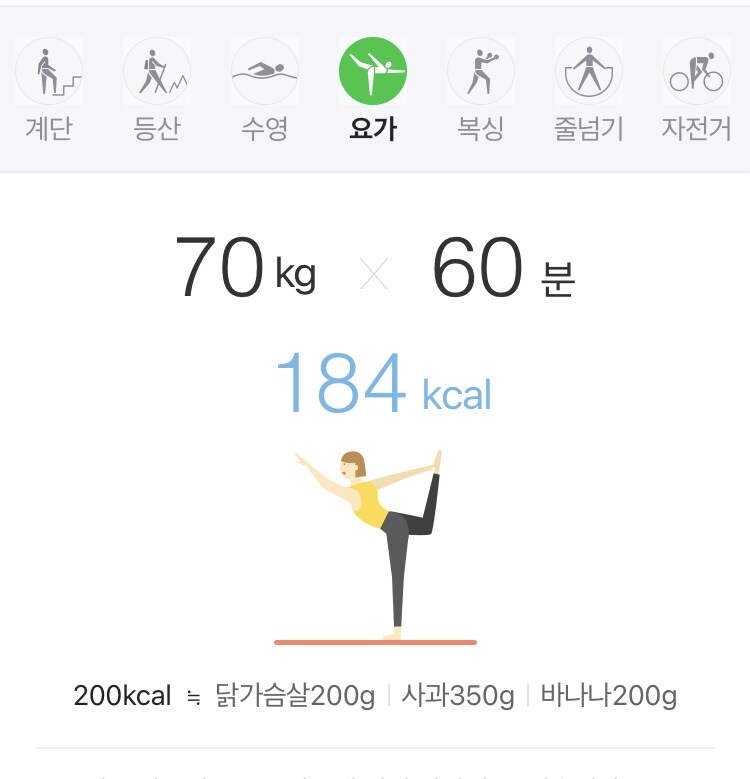The height and width of the screenshot is (779, 750).
Task: Select the 자전거 cycling exercise icon
Action: (x=695, y=70)
